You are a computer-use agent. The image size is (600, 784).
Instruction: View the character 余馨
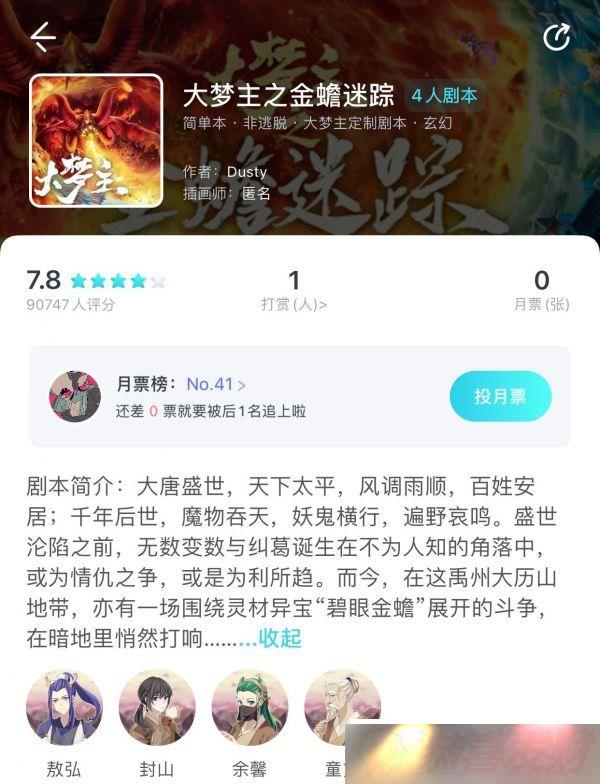pyautogui.click(x=250, y=708)
